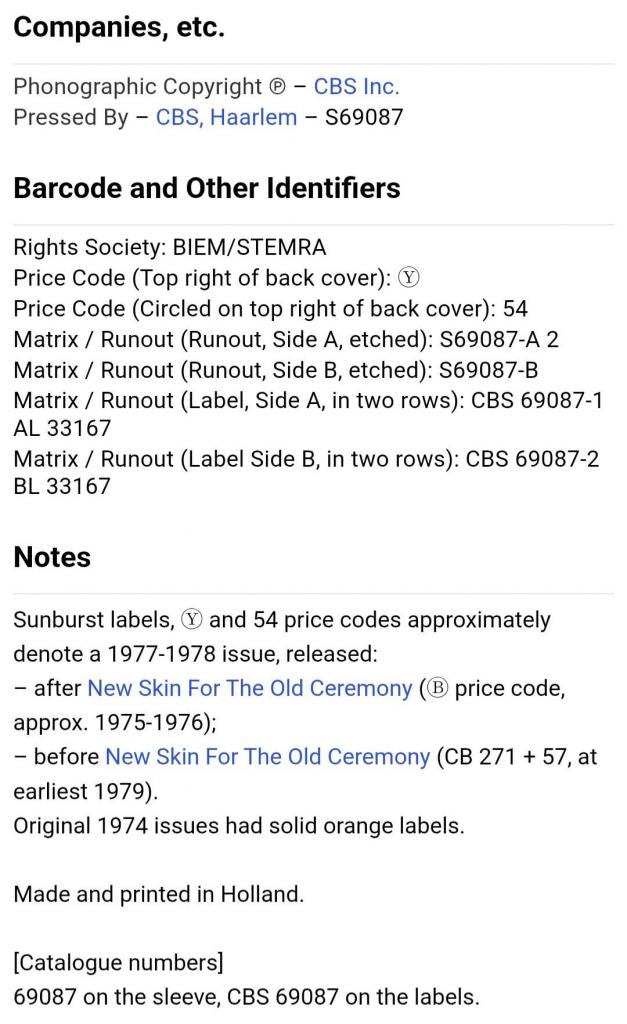Open New Skin For The Old Ceremony link after 'before'
The height and width of the screenshot is (1024, 627).
(x=267, y=757)
